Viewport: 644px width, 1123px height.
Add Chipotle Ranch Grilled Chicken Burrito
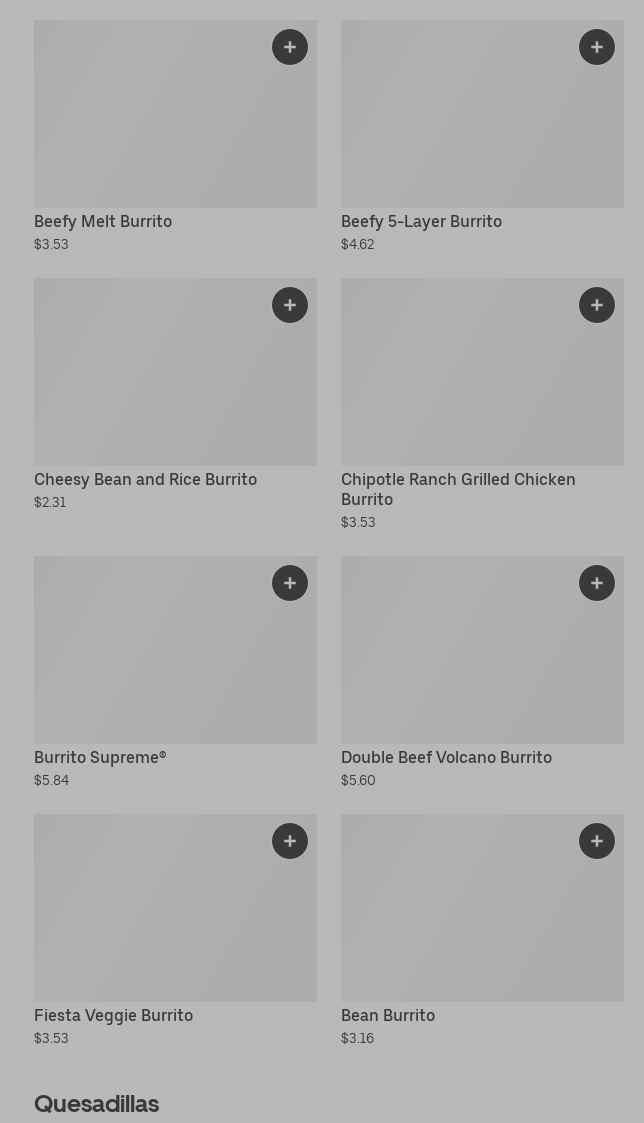pyautogui.click(x=597, y=305)
